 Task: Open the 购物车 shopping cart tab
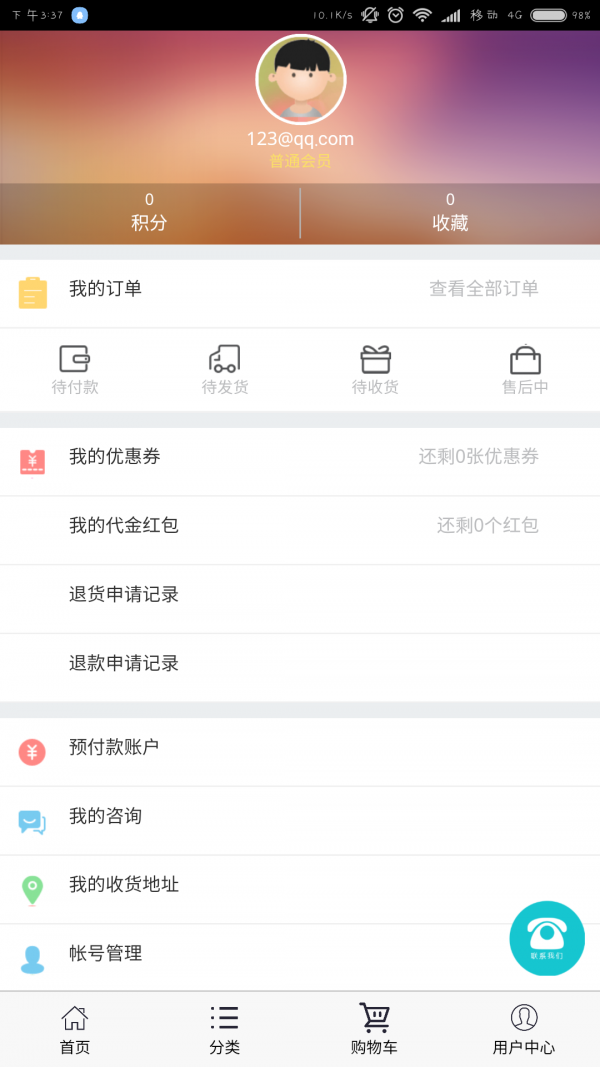[x=374, y=1030]
